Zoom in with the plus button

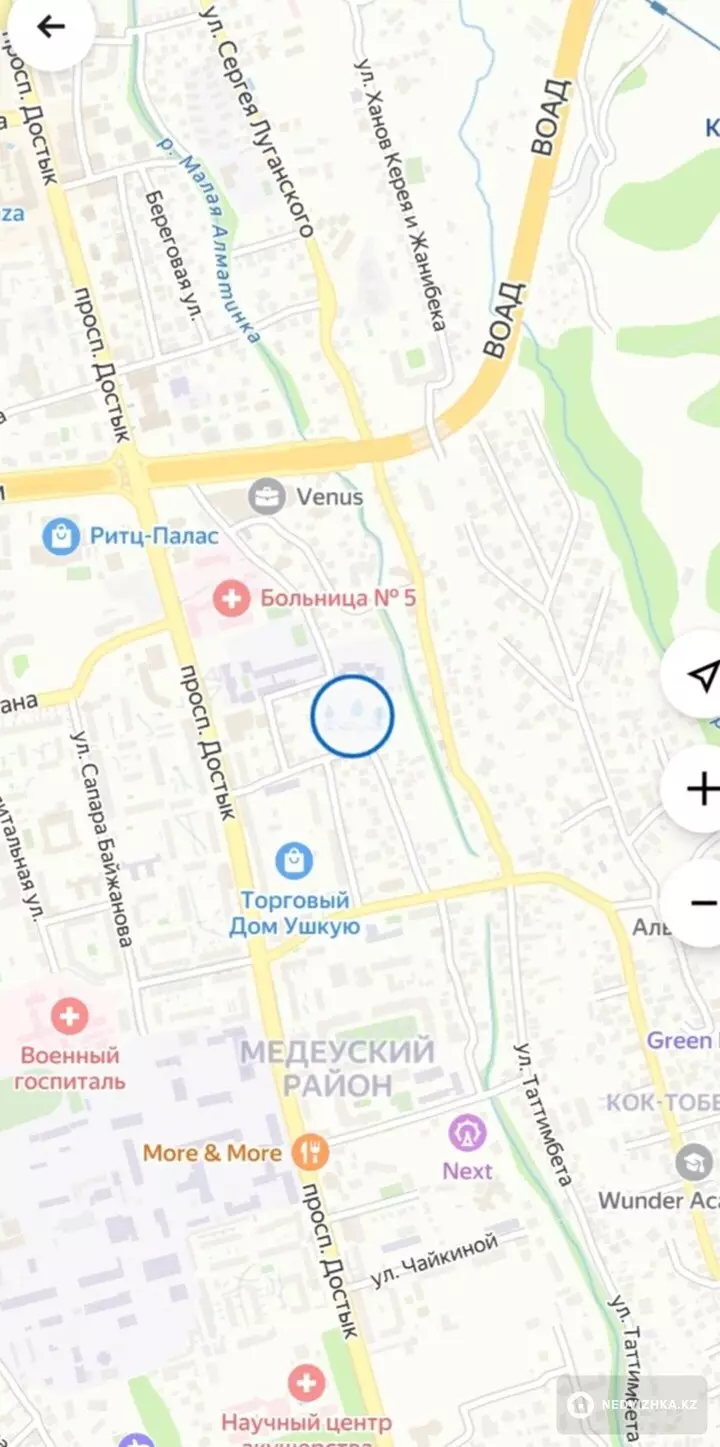pyautogui.click(x=702, y=789)
